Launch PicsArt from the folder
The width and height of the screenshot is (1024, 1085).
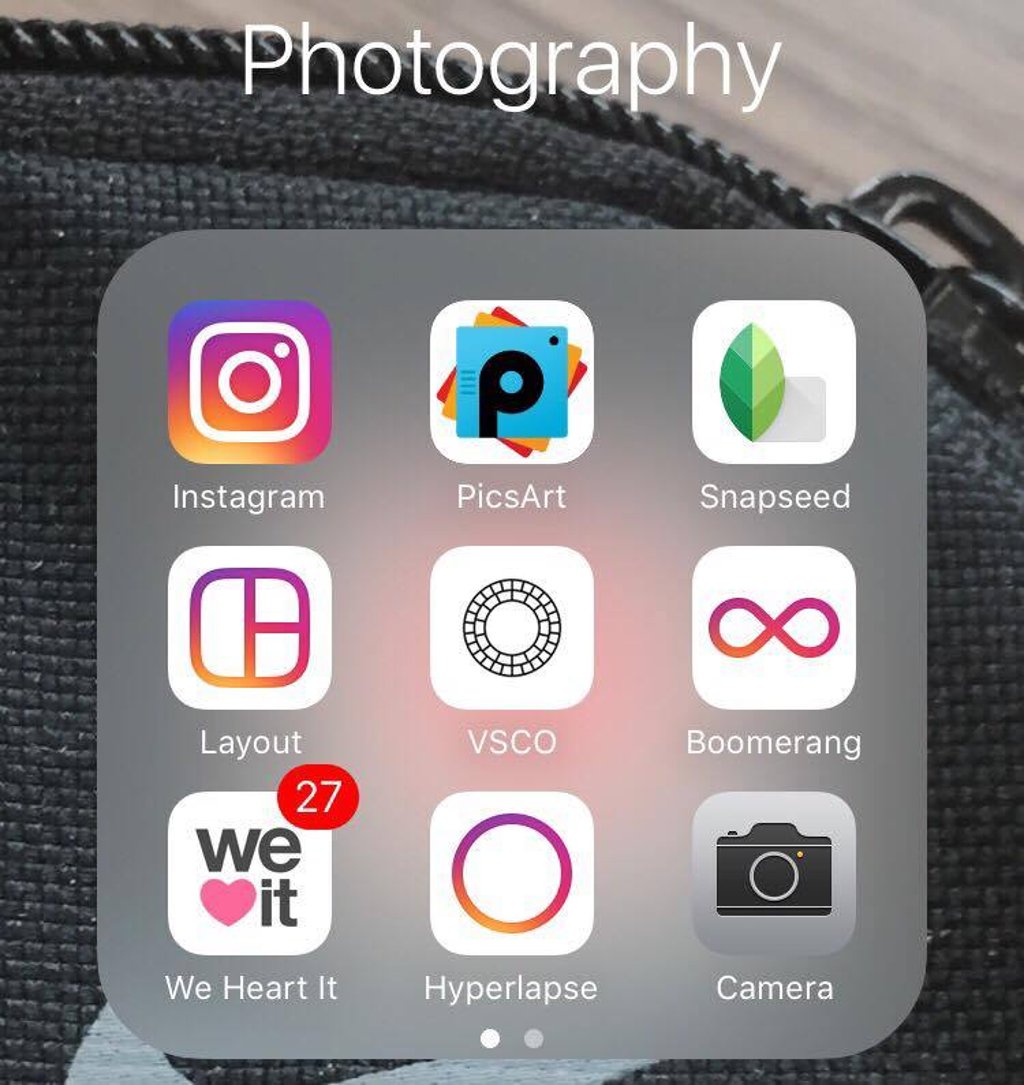(x=511, y=382)
